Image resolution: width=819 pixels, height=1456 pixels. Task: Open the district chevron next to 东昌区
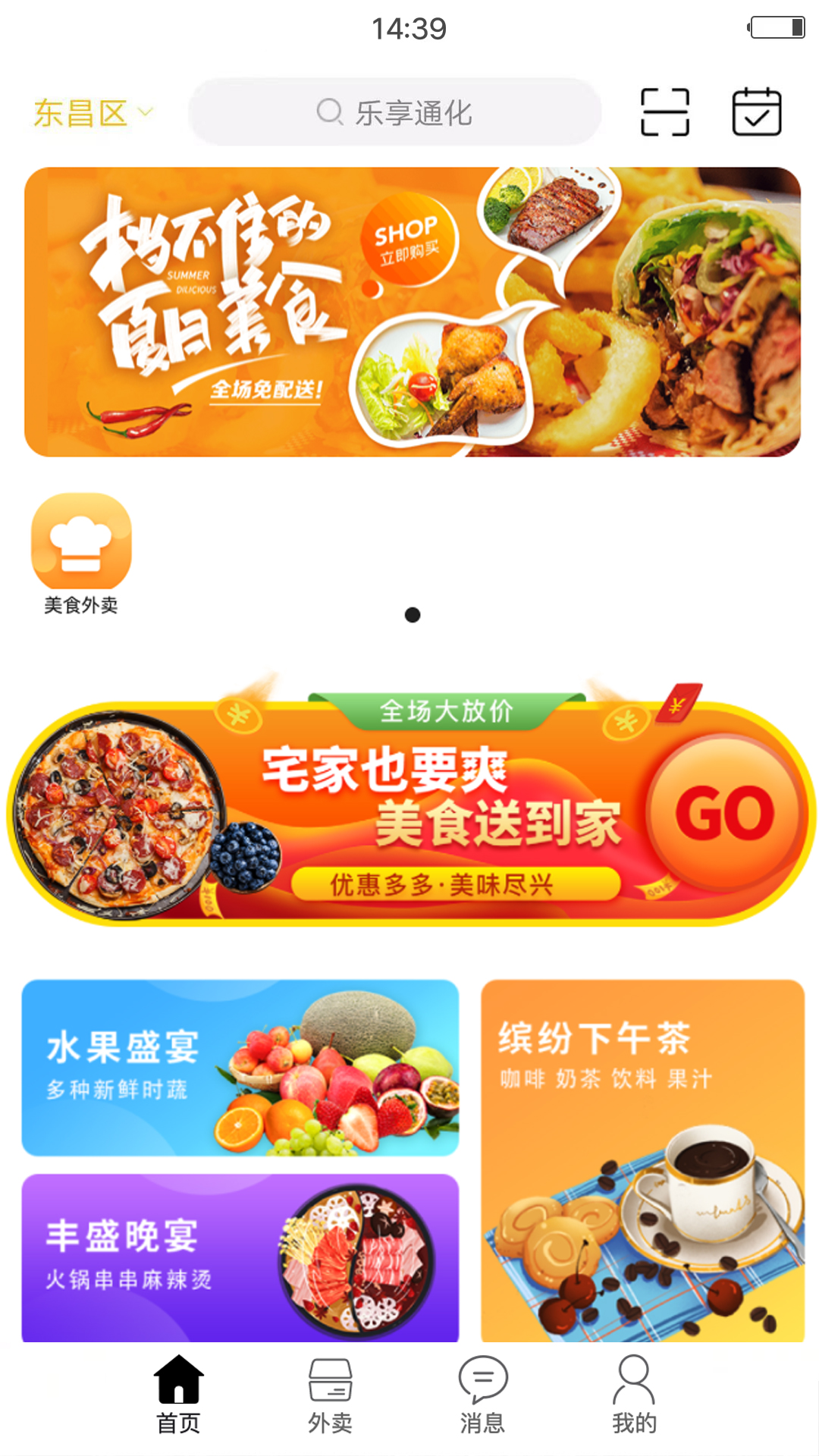pyautogui.click(x=144, y=114)
